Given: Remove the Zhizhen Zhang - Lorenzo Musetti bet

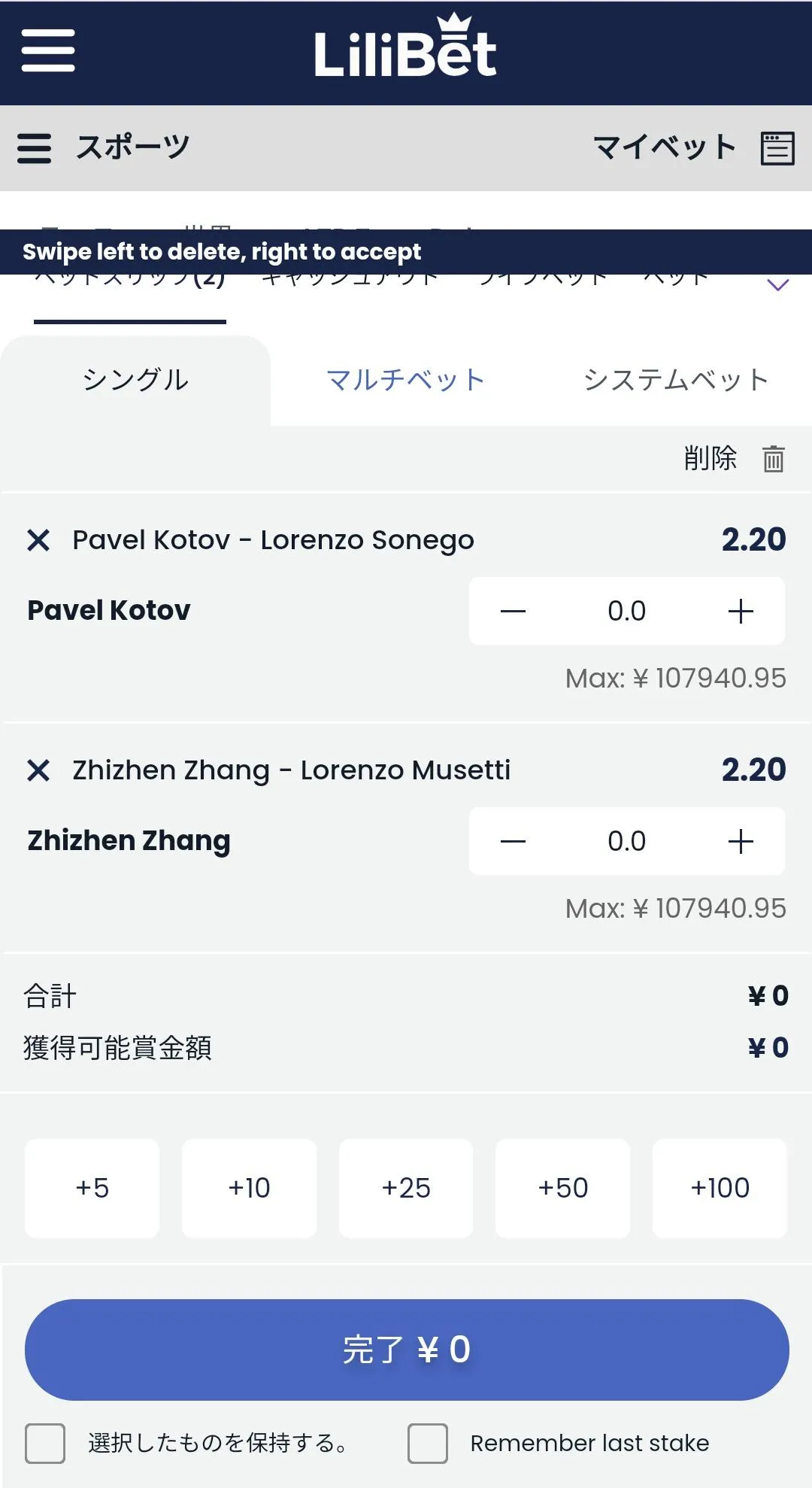Looking at the screenshot, I should [38, 770].
